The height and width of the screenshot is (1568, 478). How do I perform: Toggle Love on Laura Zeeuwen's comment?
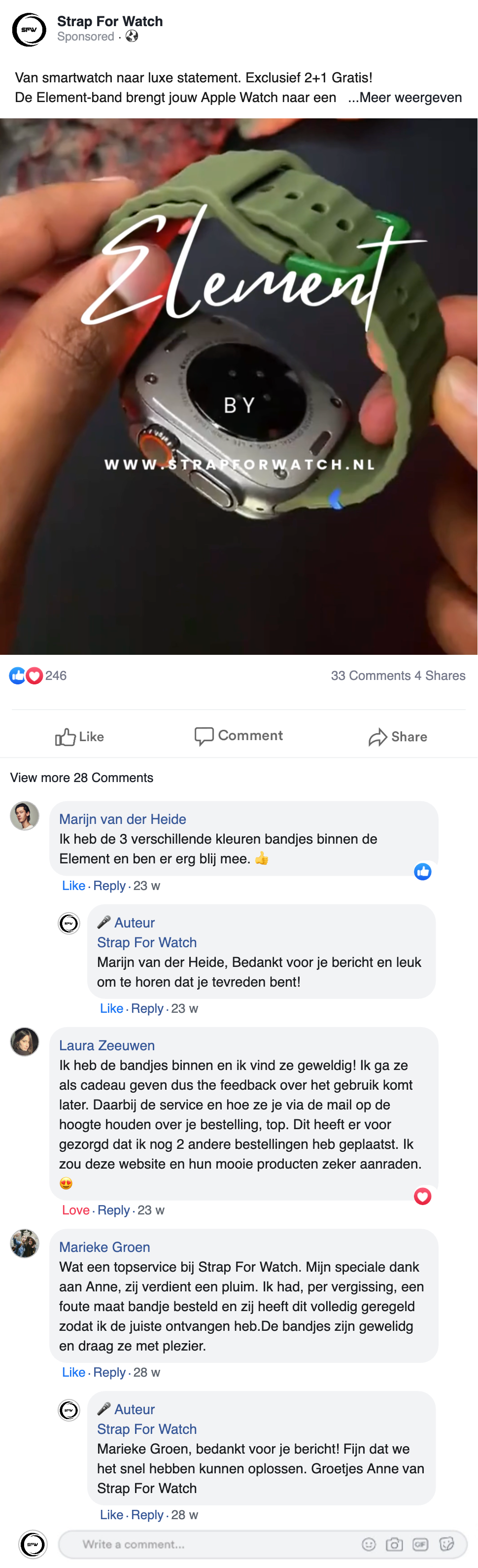coord(75,1210)
